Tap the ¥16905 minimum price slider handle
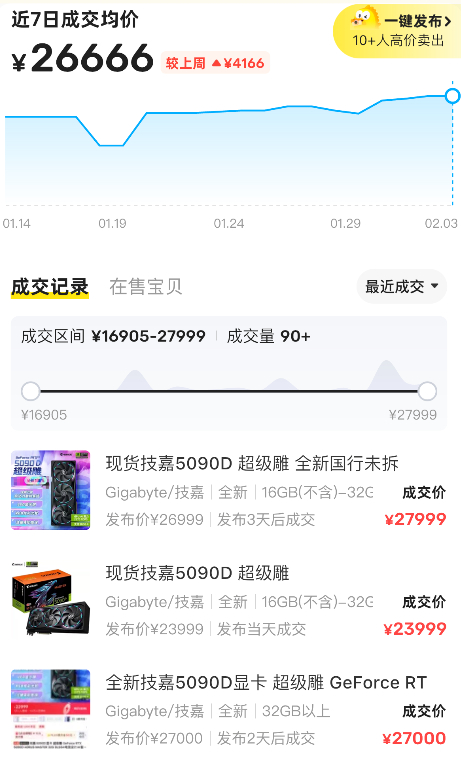 31,391
